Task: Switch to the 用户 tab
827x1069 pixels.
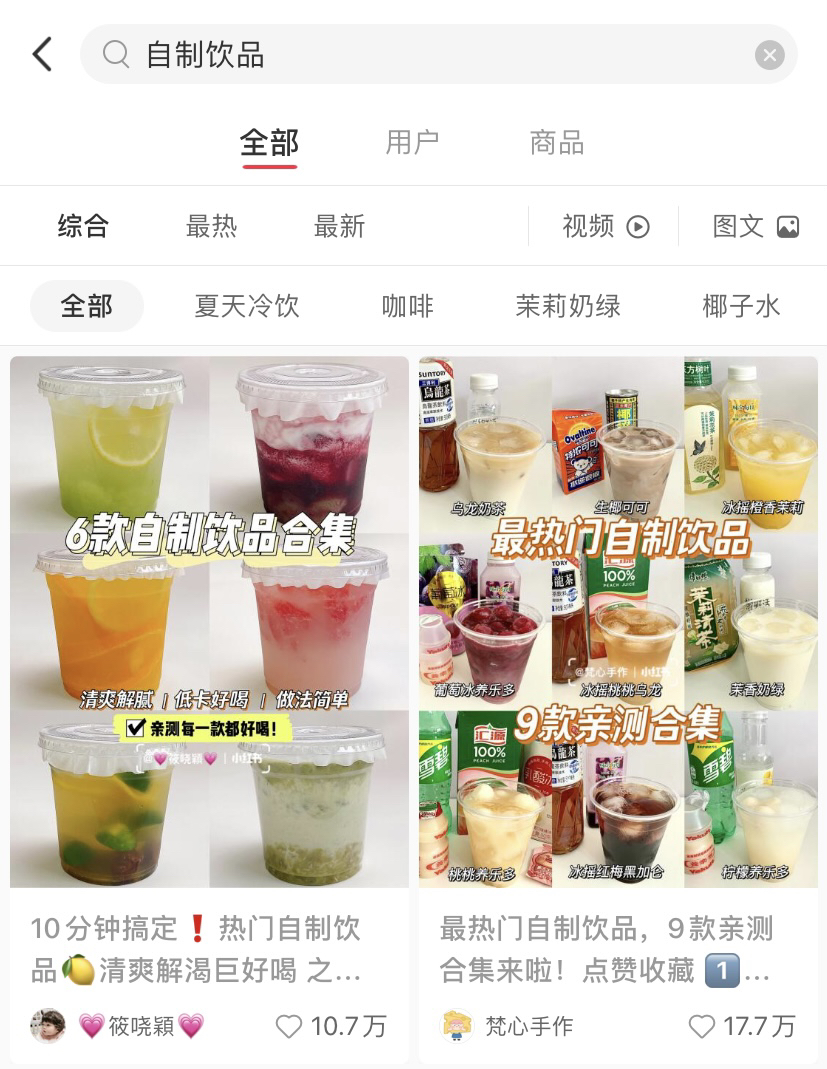Action: click(412, 143)
